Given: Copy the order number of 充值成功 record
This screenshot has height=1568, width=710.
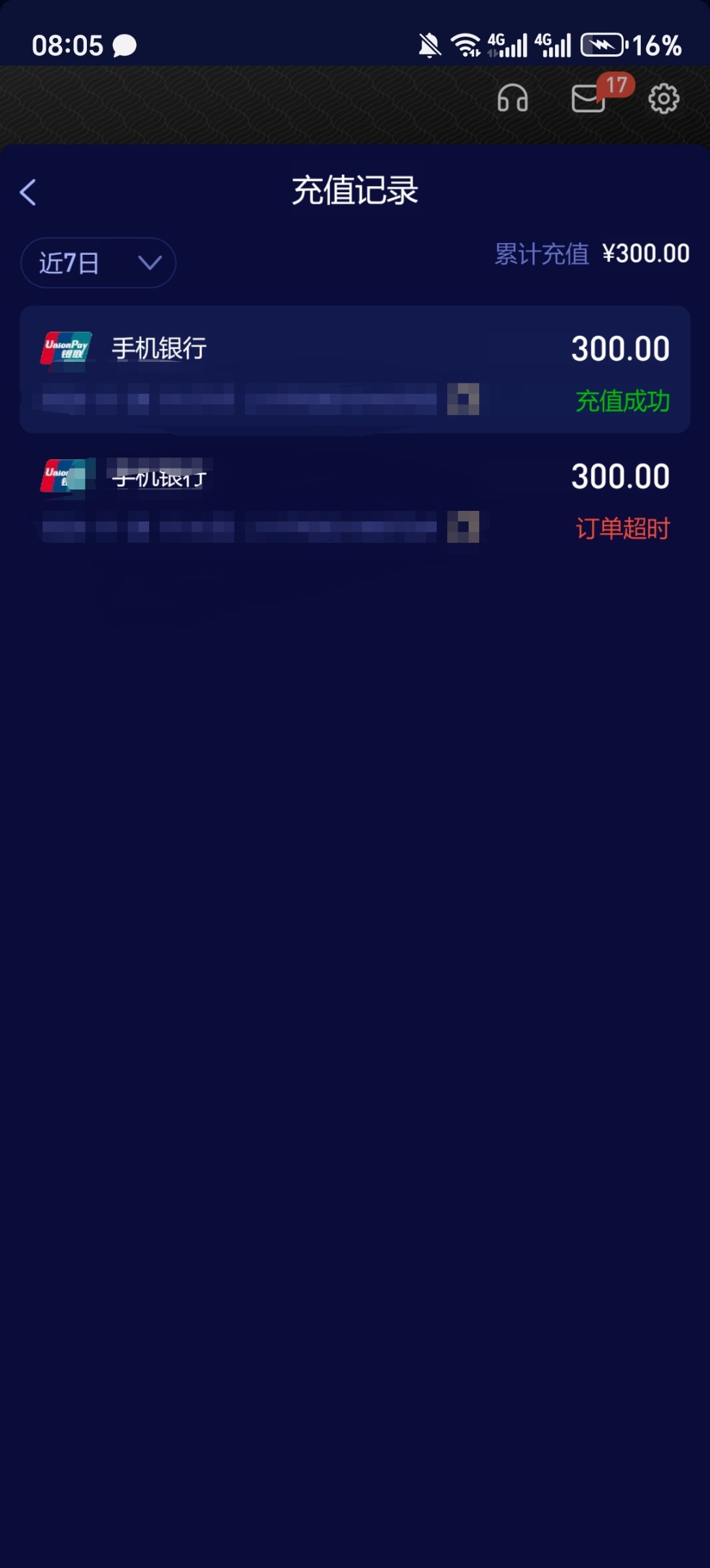Looking at the screenshot, I should pyautogui.click(x=463, y=399).
